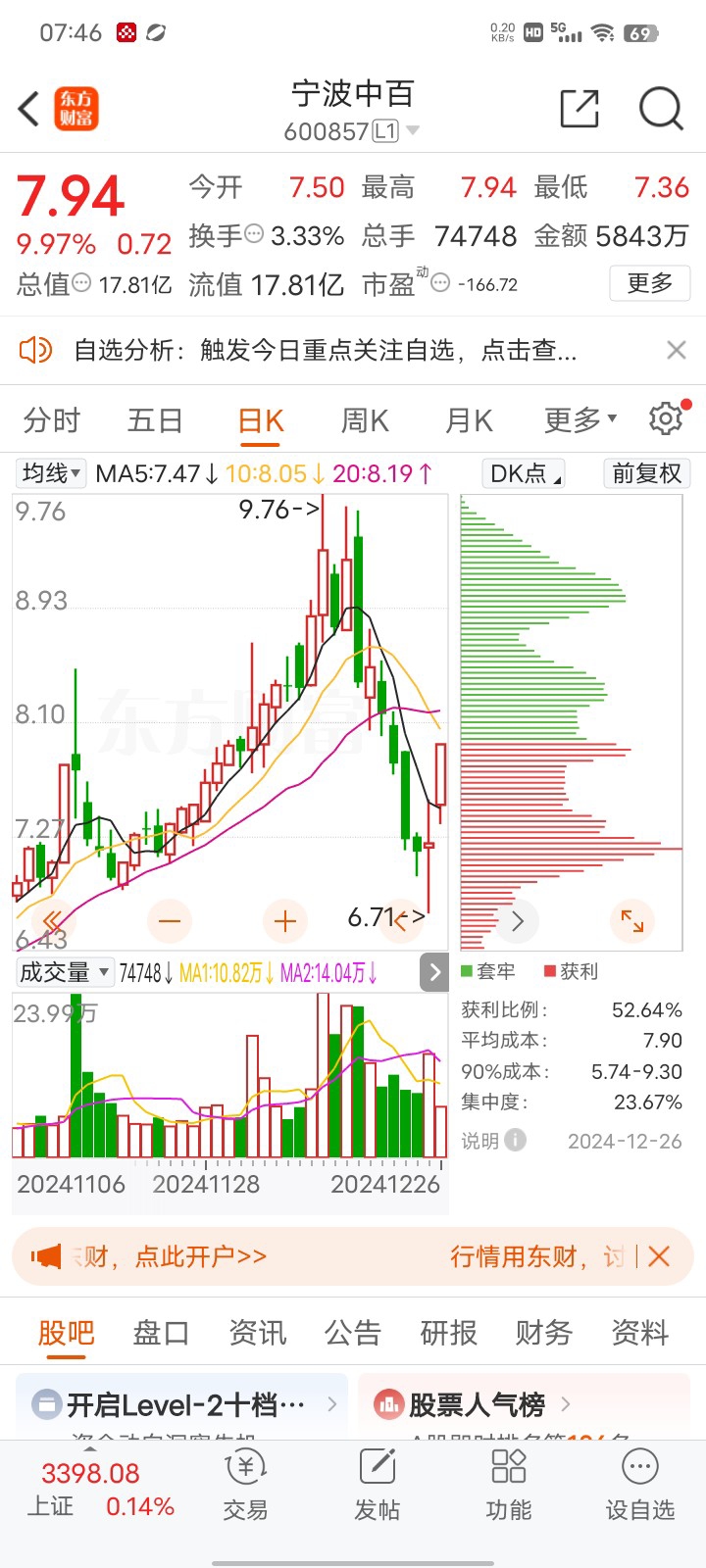Switch to the 资讯 tab
This screenshot has width=706, height=1568.
[257, 1333]
